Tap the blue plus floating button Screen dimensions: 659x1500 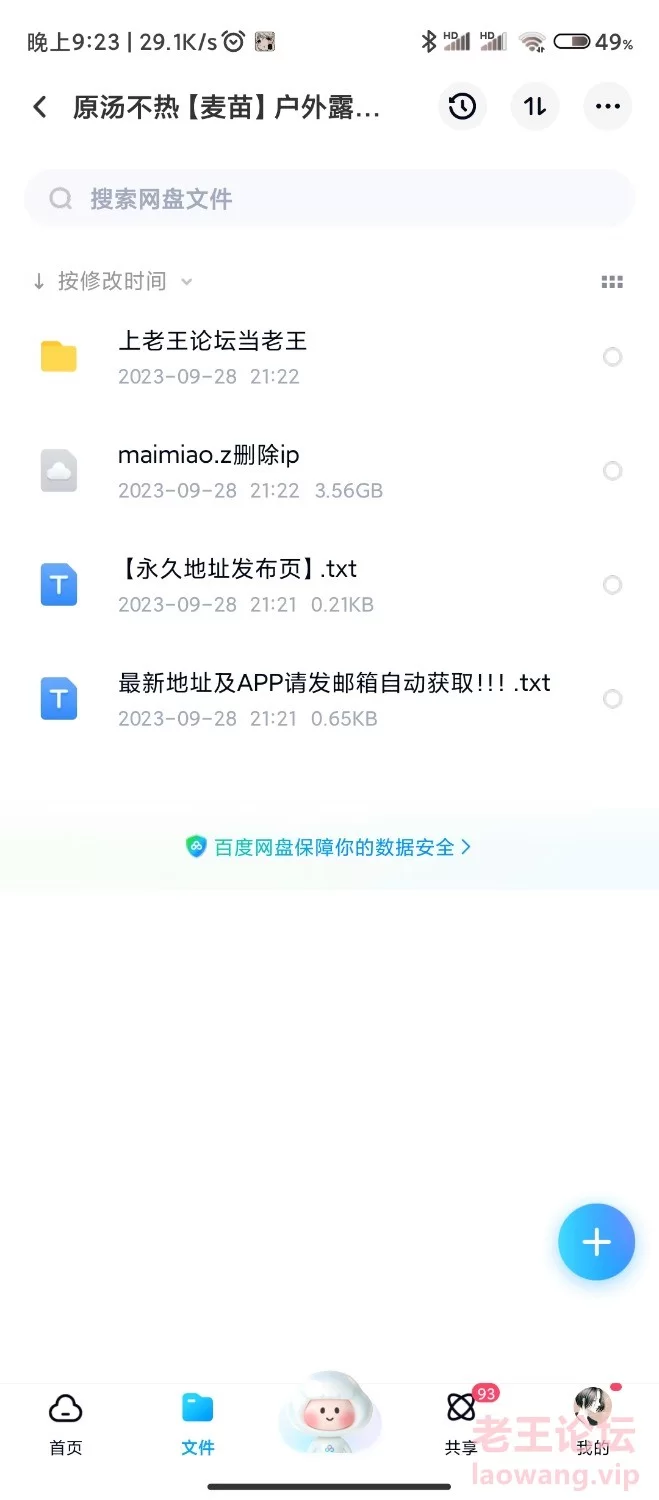596,1242
